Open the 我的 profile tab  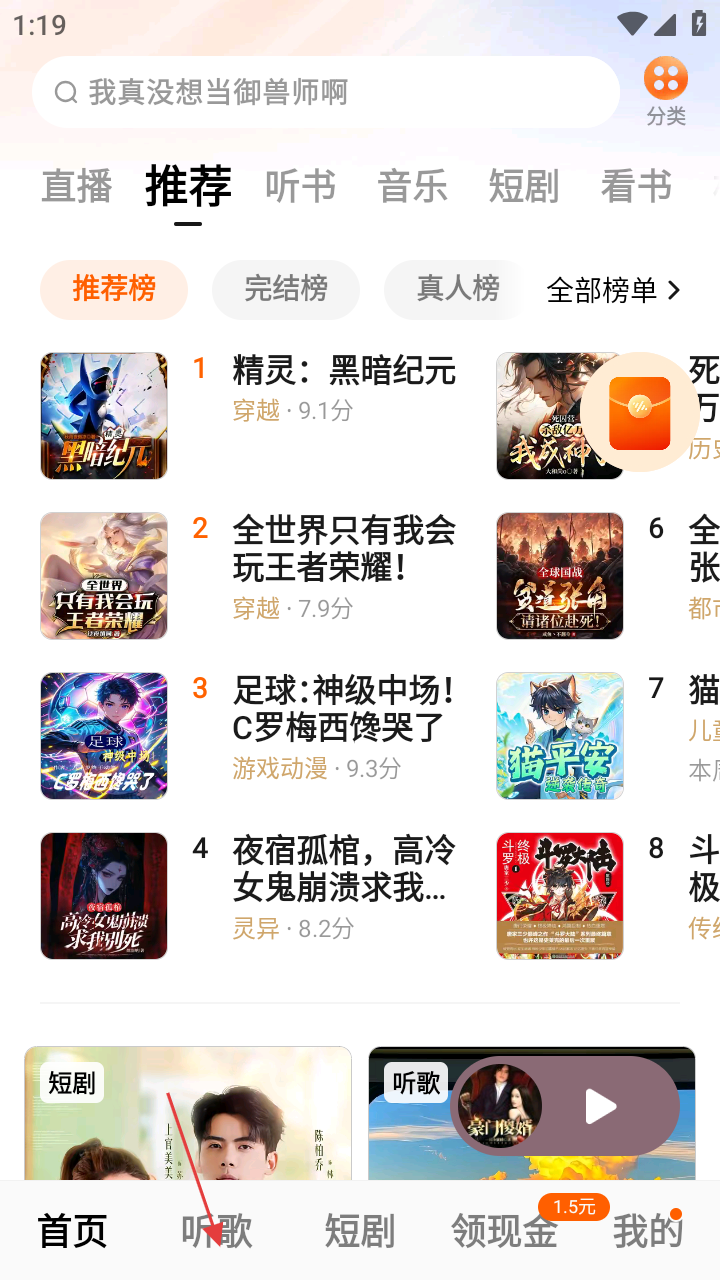(647, 1231)
